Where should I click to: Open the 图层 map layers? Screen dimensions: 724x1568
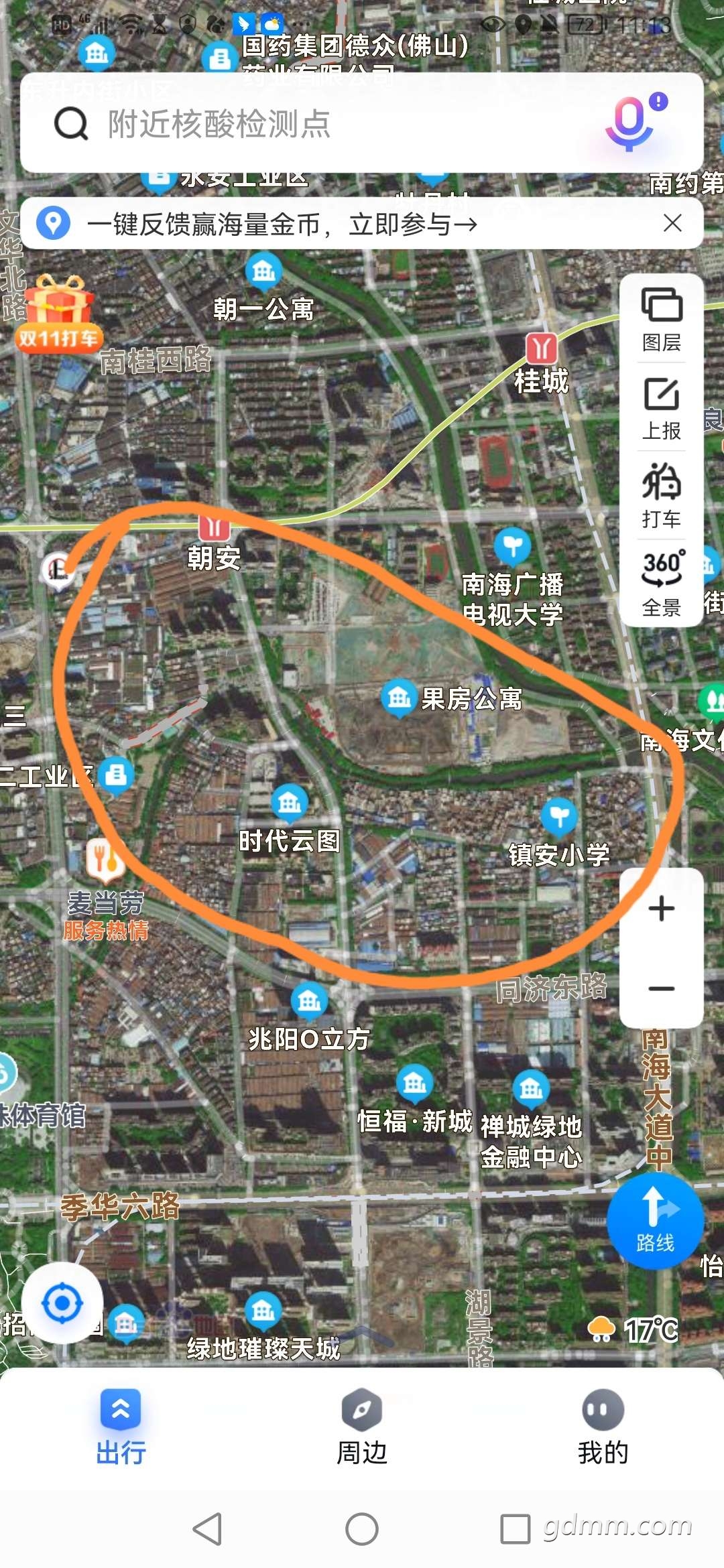click(662, 319)
